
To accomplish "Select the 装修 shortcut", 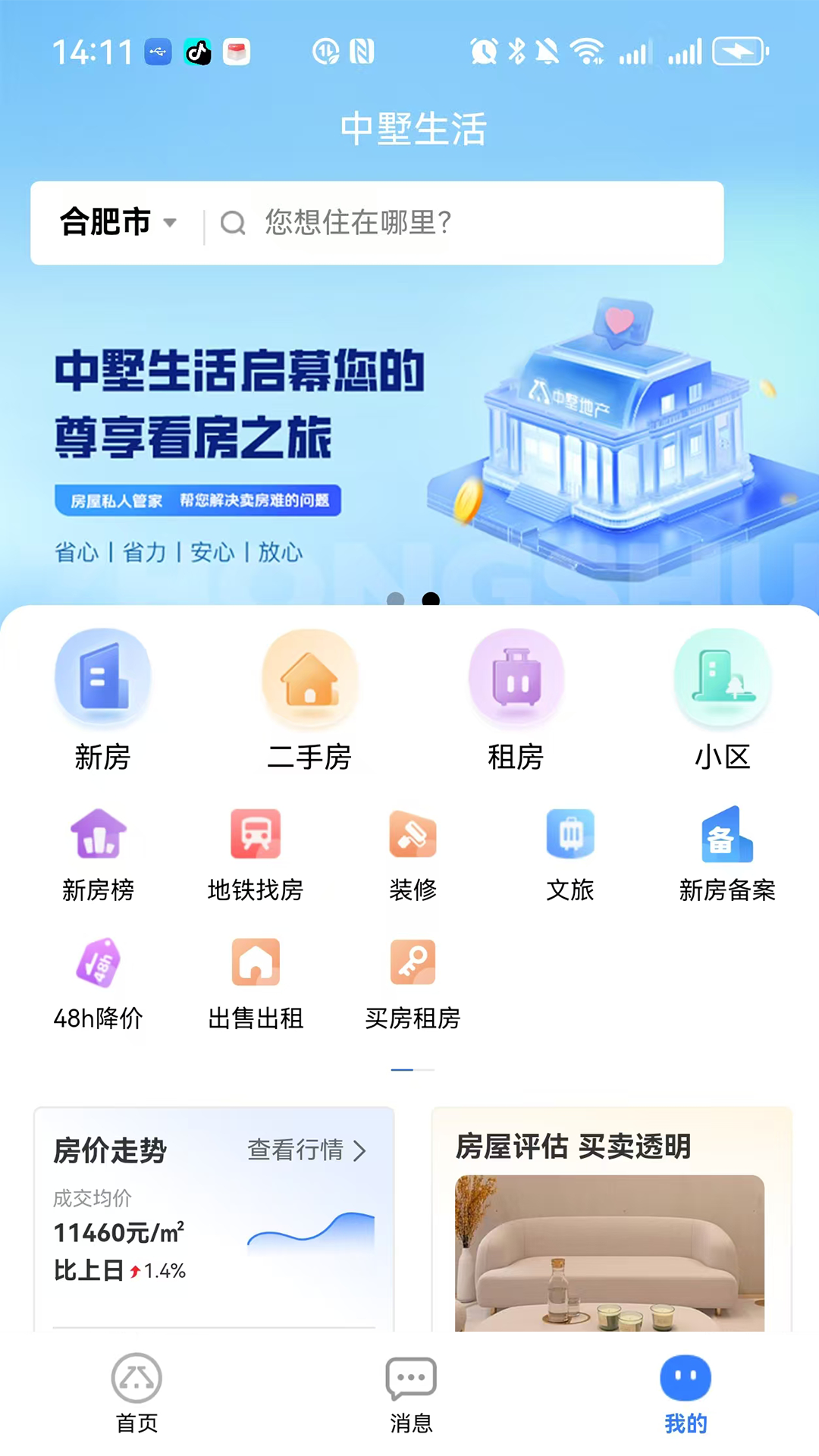I will [x=413, y=854].
